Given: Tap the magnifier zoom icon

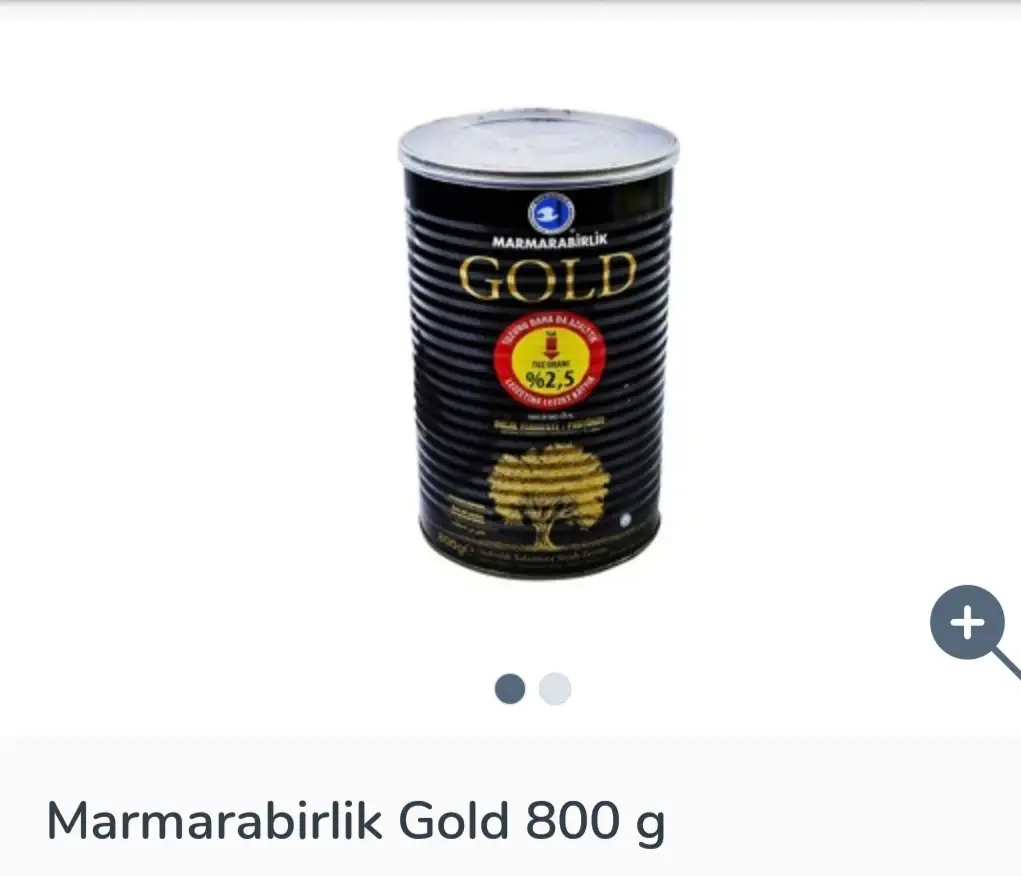Looking at the screenshot, I should click(967, 624).
